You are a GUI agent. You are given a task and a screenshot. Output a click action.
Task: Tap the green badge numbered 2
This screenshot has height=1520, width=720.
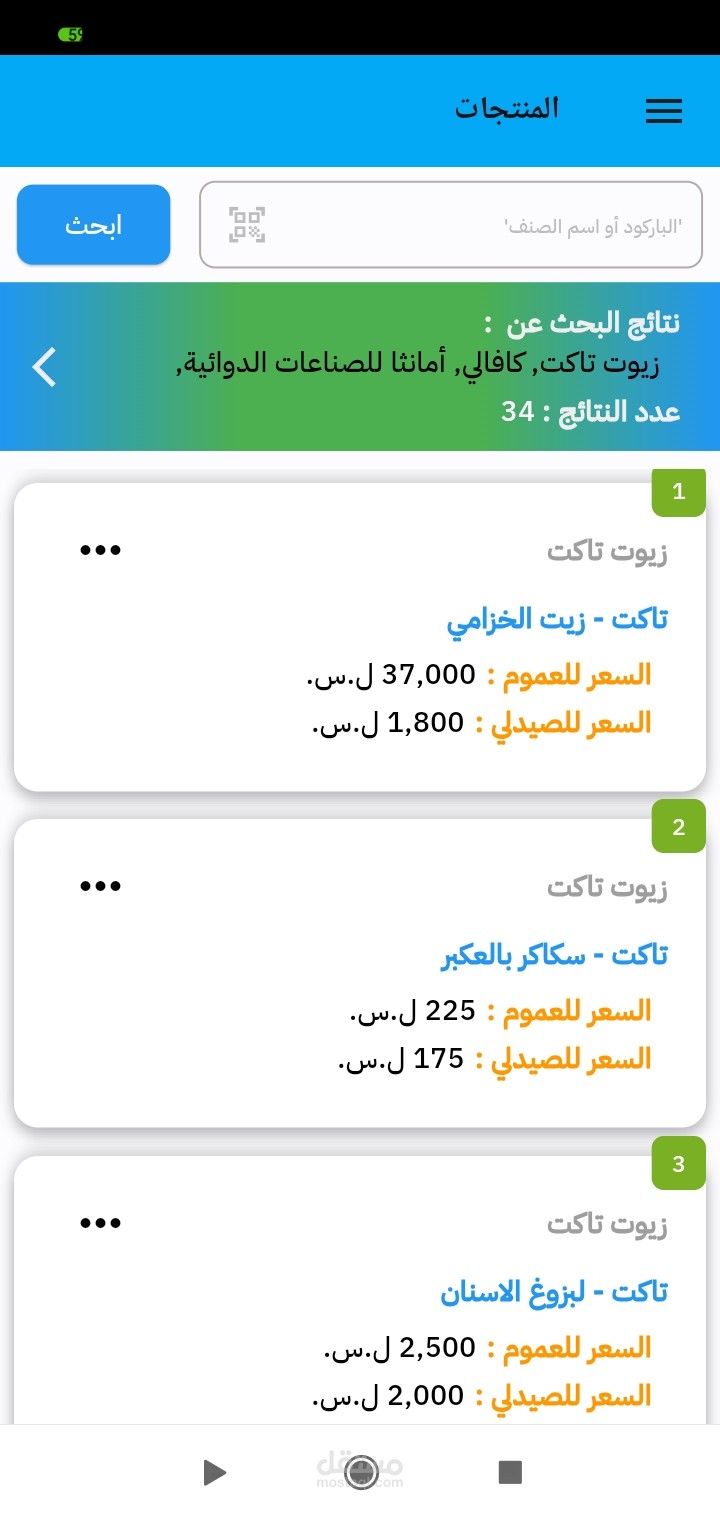(678, 827)
